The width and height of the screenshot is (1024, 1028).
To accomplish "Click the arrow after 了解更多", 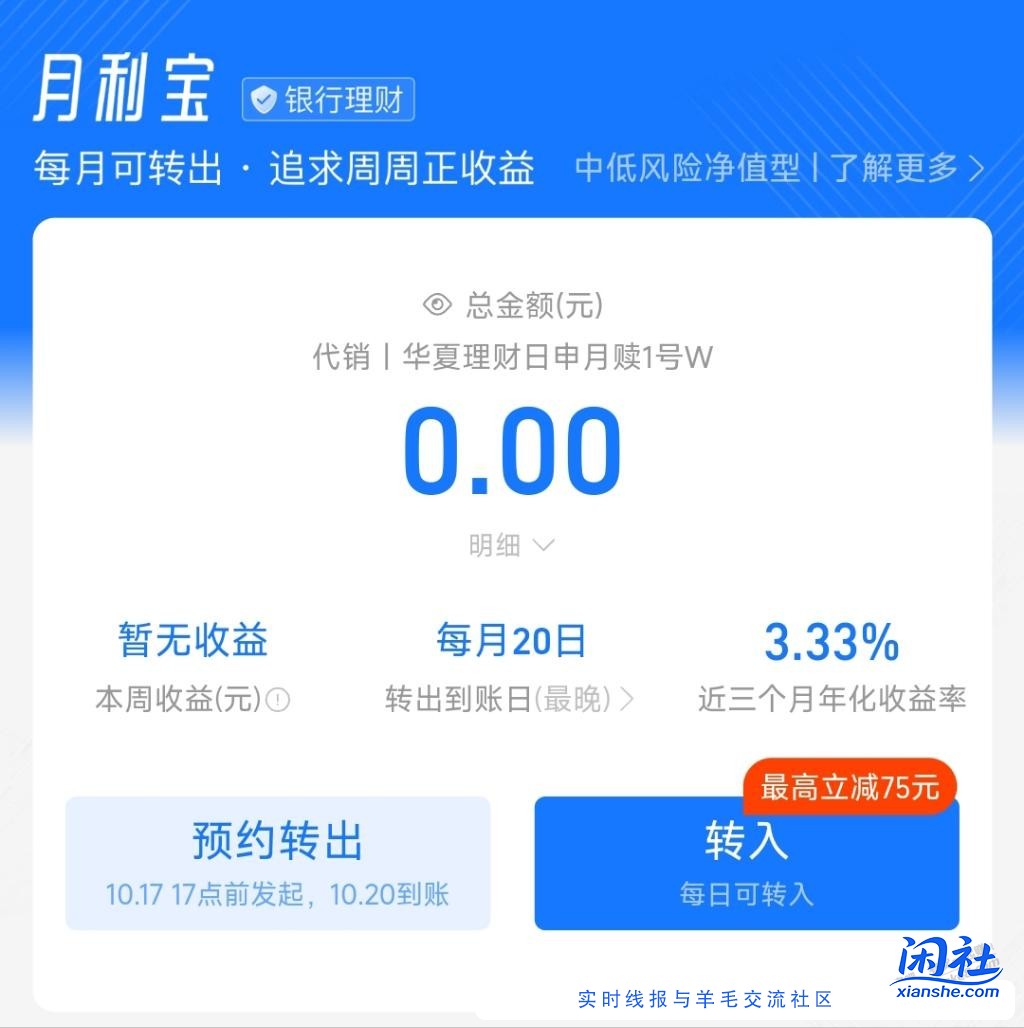I will [976, 170].
